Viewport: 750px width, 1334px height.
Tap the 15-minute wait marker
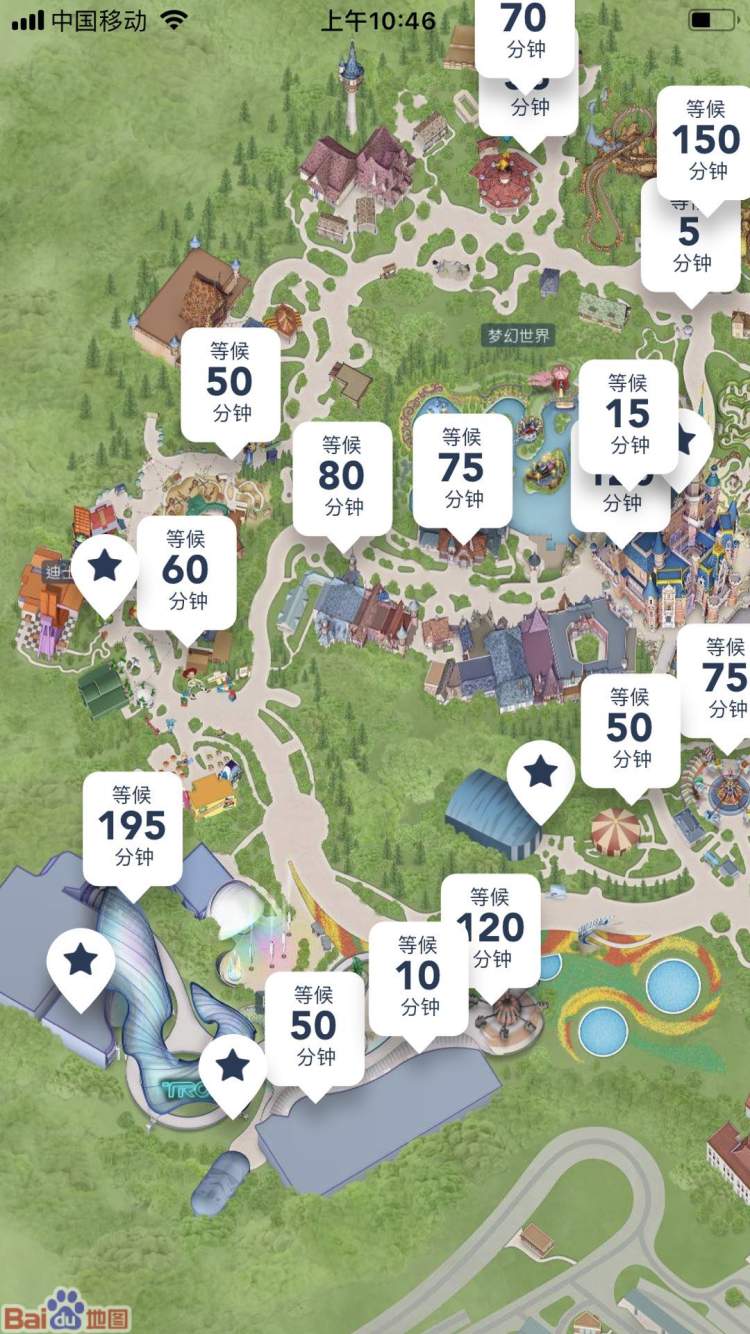(628, 414)
